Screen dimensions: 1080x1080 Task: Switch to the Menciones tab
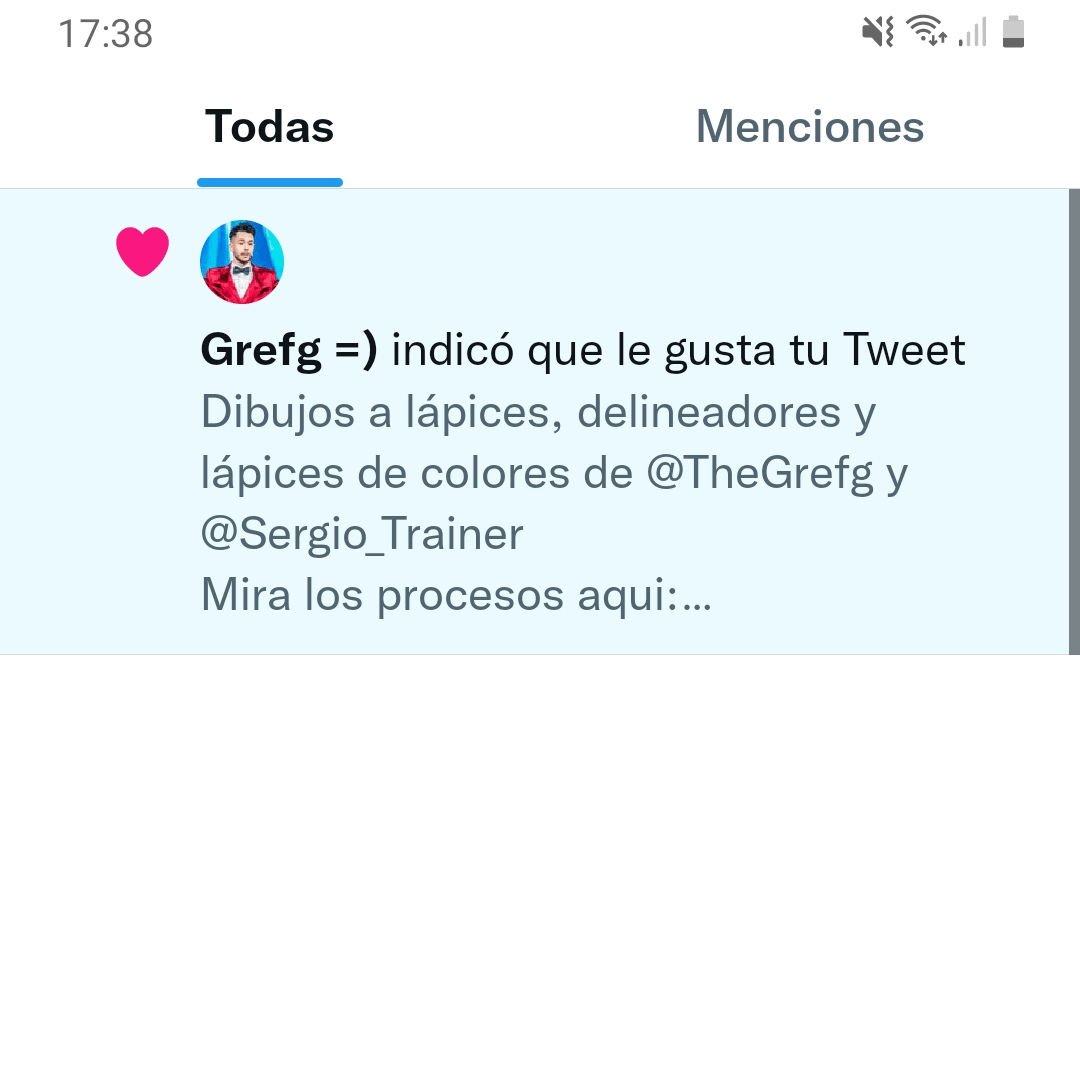click(809, 128)
